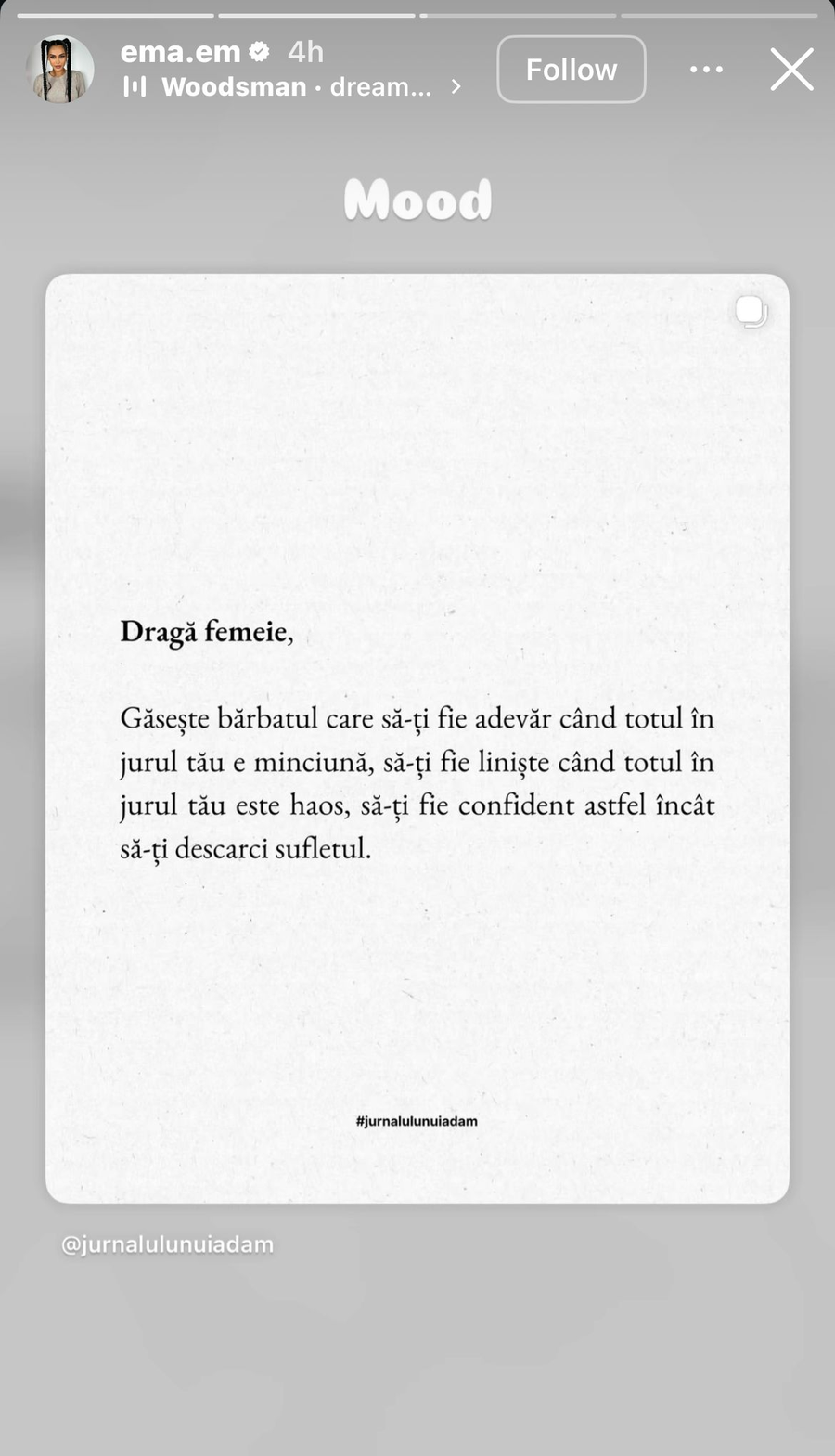The image size is (835, 1456).
Task: Close the story viewer
Action: click(791, 70)
